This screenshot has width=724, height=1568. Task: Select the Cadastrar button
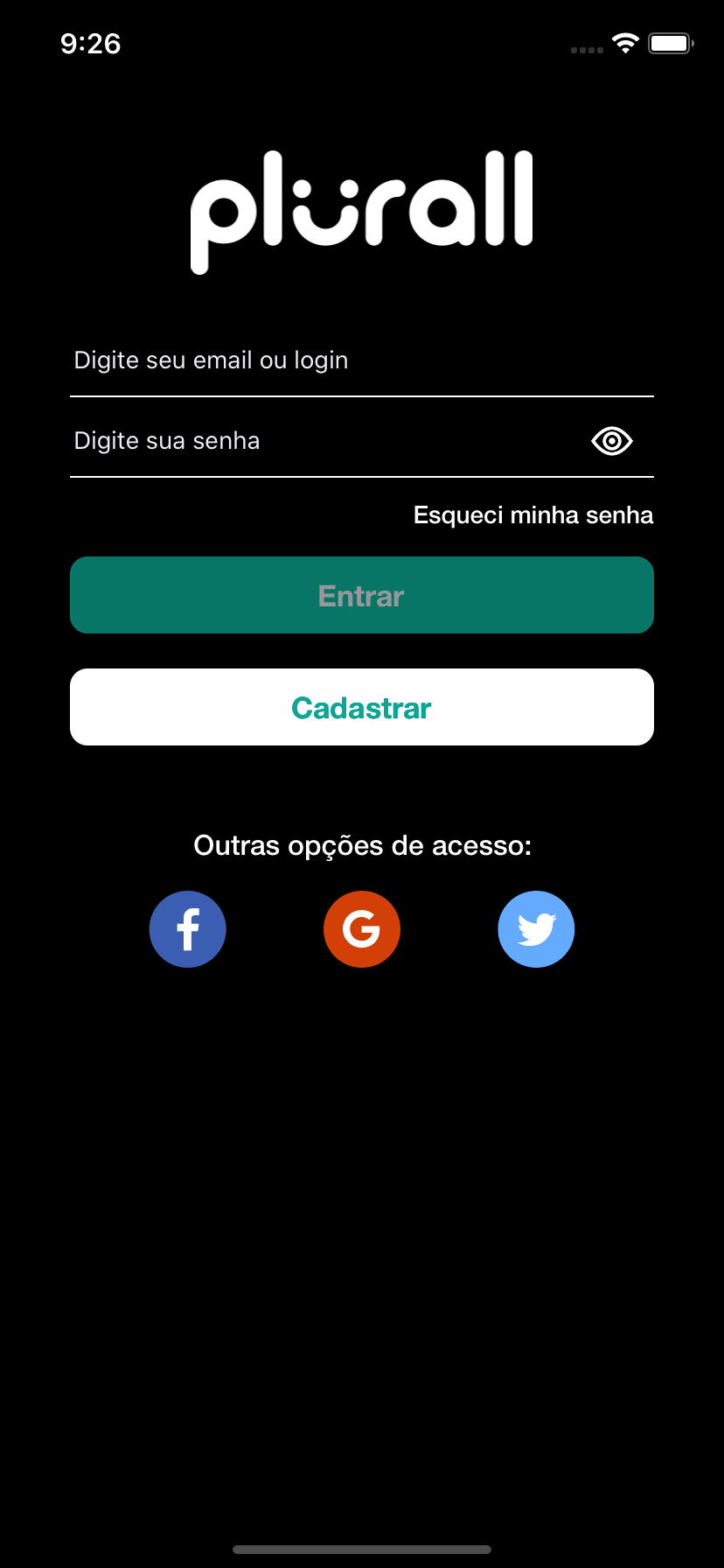click(362, 707)
